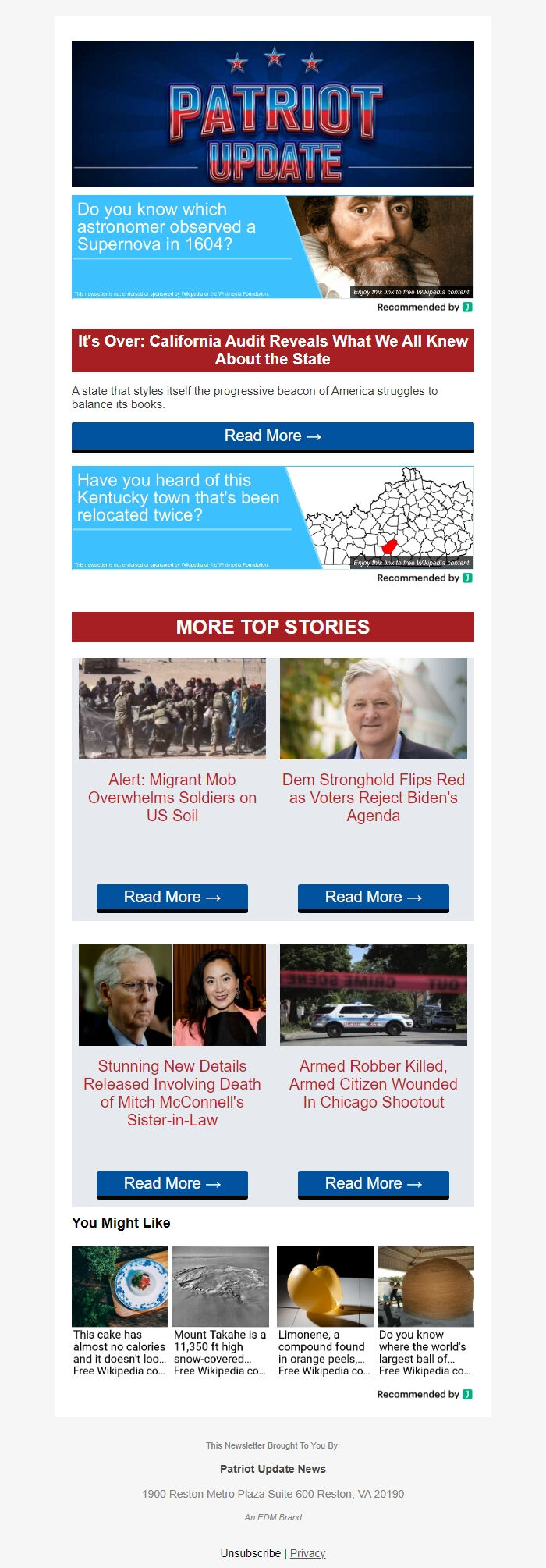Tap the Unsubscribe link
The image size is (546, 1568).
[x=250, y=1552]
